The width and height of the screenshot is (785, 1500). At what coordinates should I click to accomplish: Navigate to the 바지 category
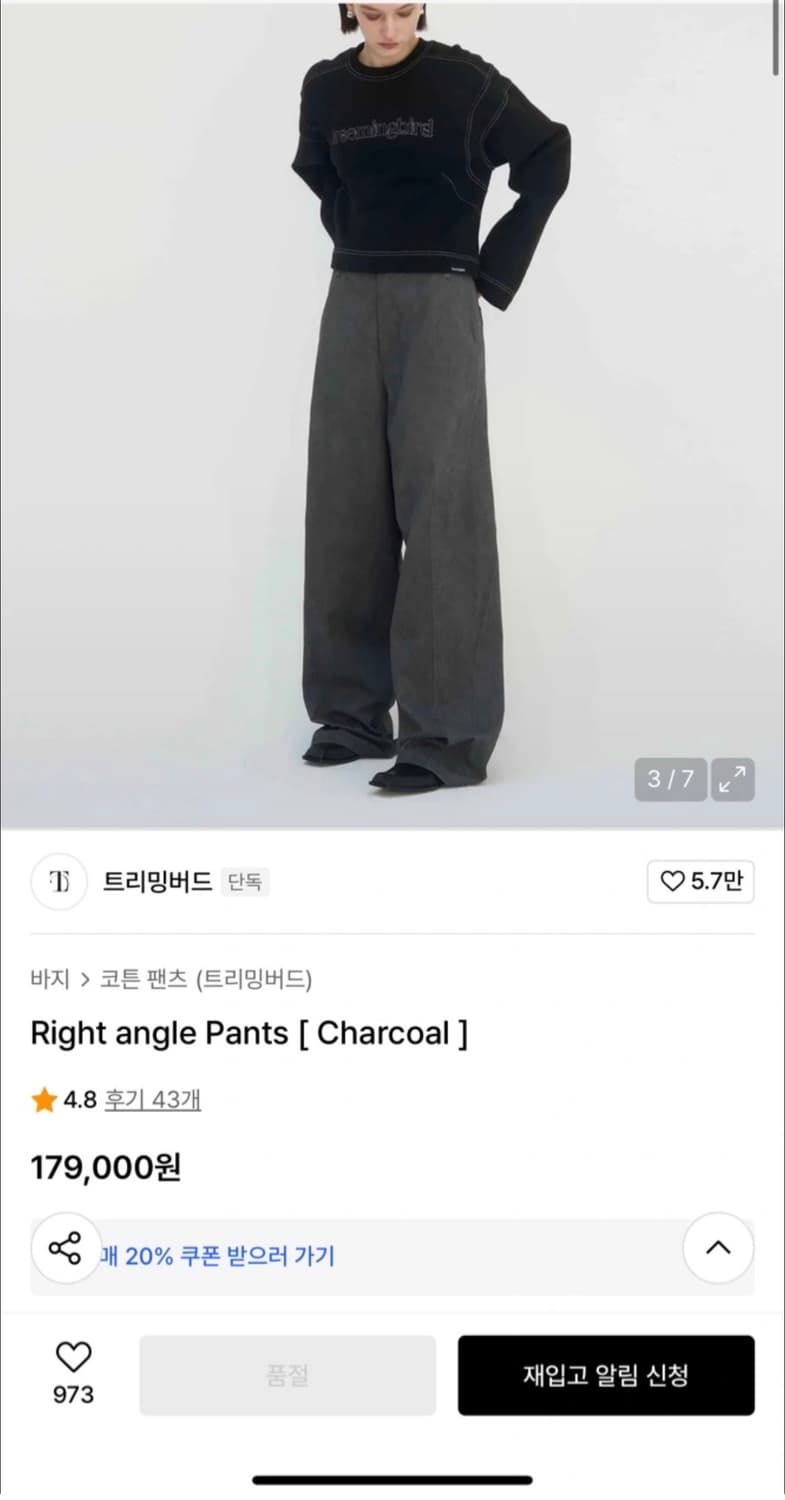48,980
